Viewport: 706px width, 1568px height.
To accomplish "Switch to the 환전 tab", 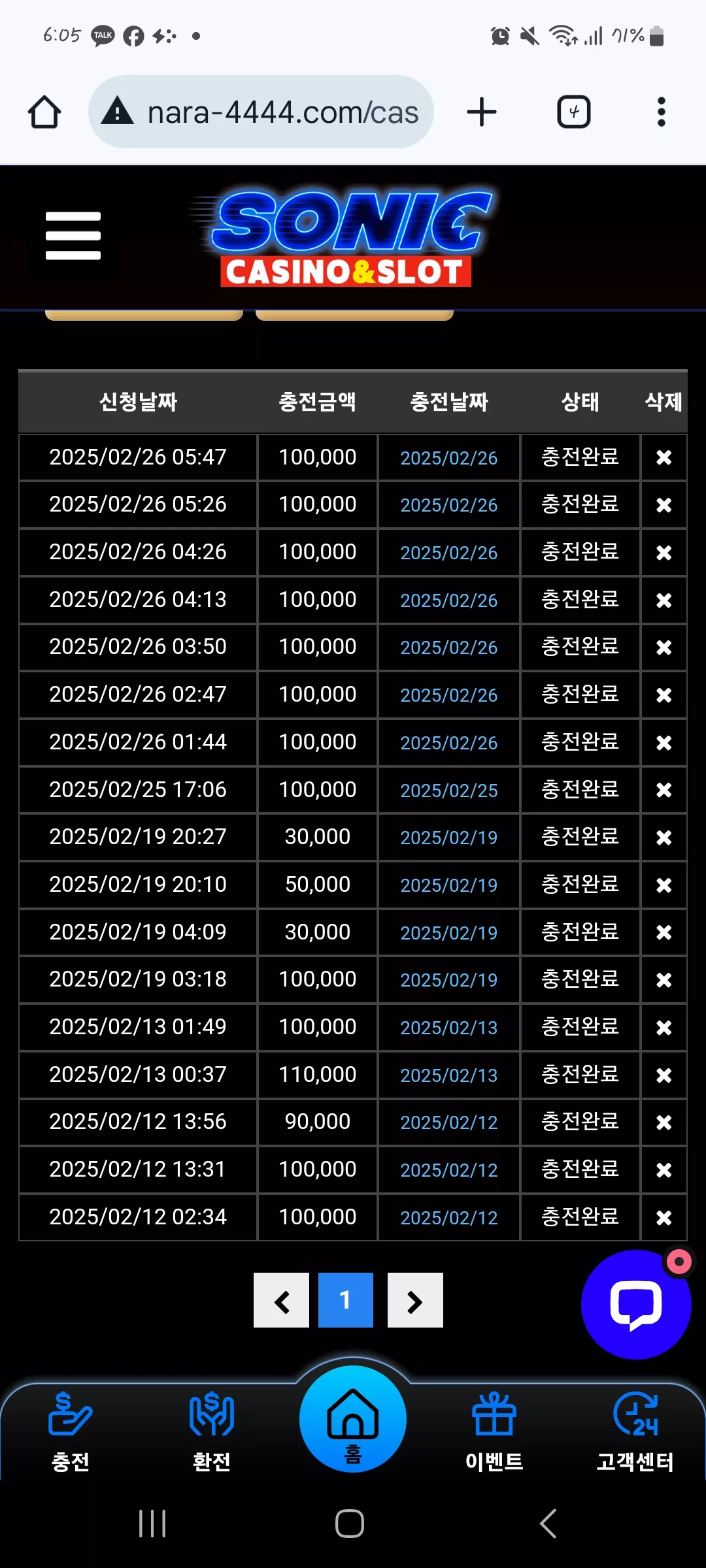I will coord(212,1432).
